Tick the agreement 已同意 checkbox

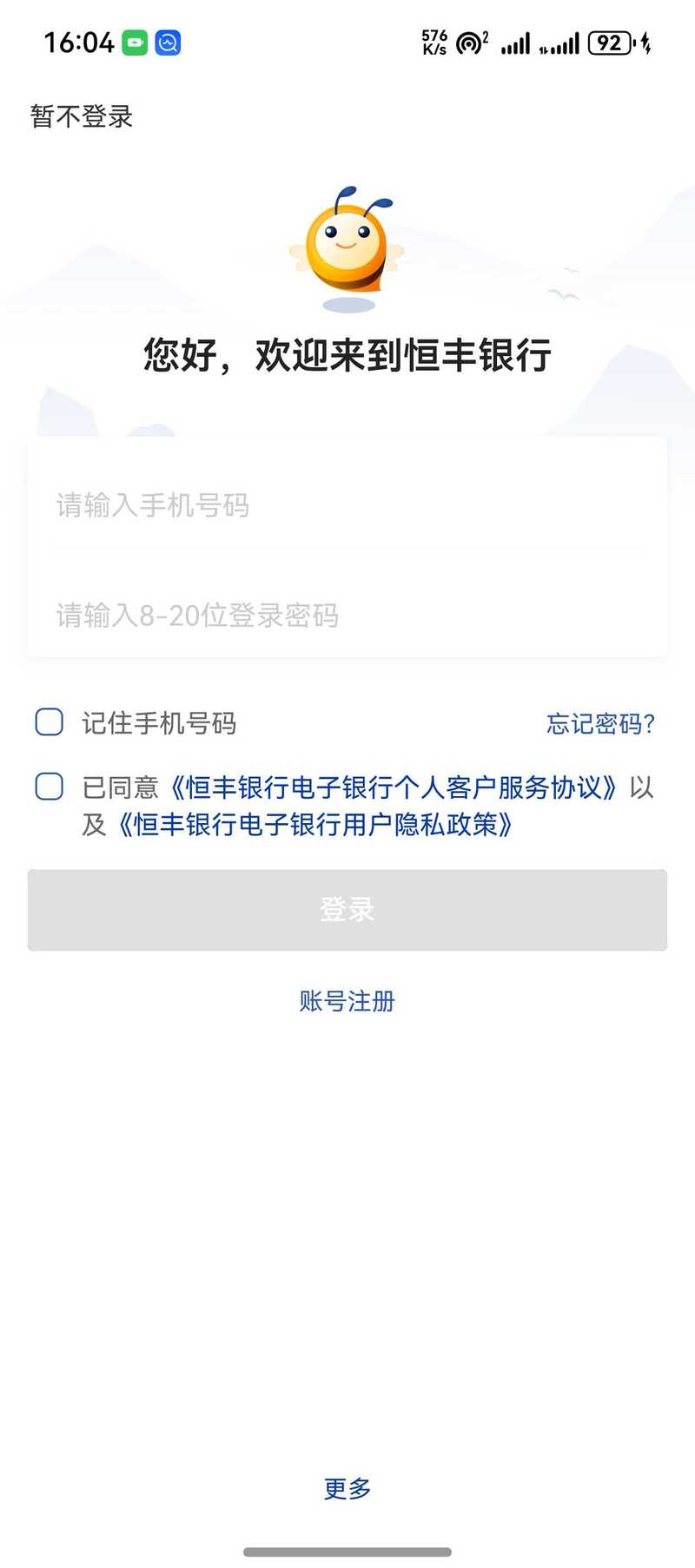point(49,787)
